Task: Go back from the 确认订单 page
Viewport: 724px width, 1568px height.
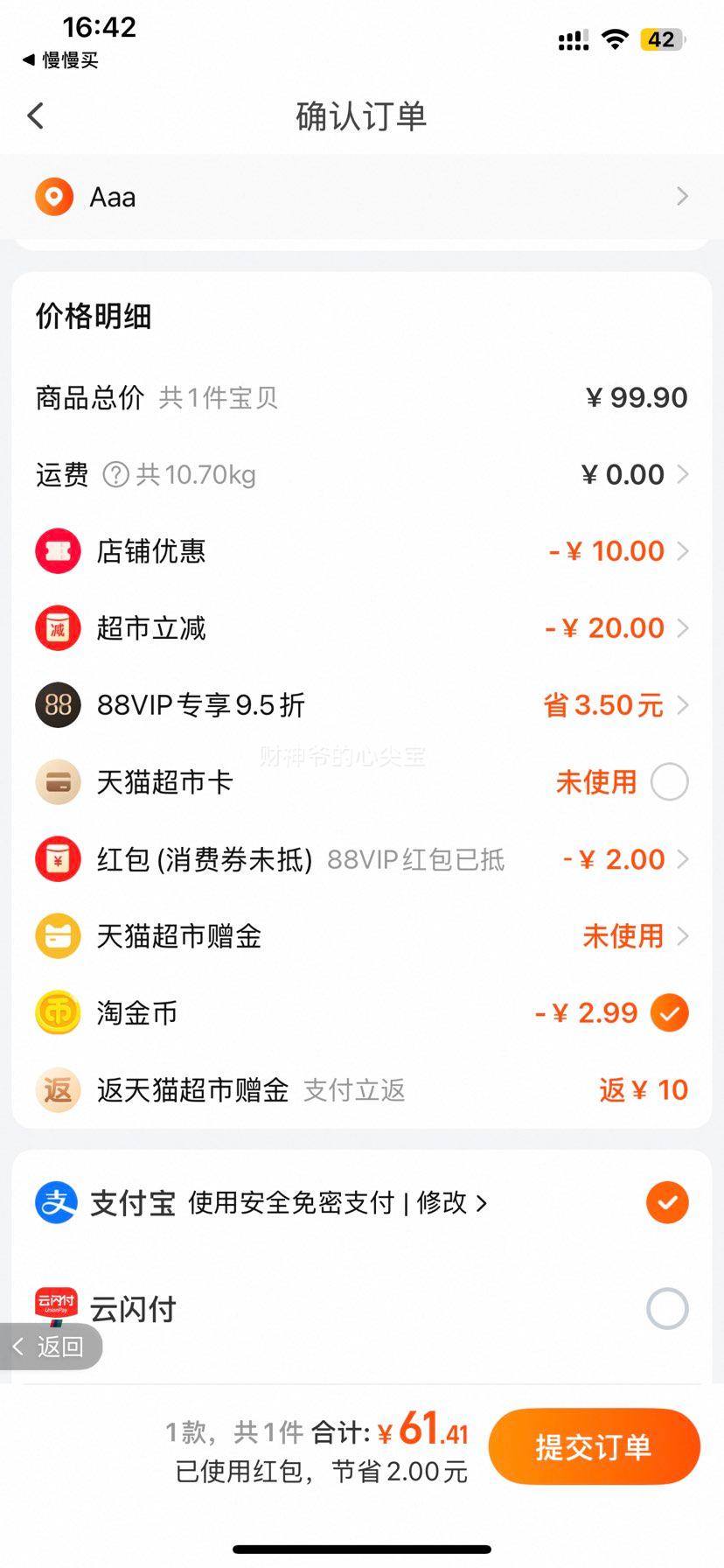Action: (36, 115)
